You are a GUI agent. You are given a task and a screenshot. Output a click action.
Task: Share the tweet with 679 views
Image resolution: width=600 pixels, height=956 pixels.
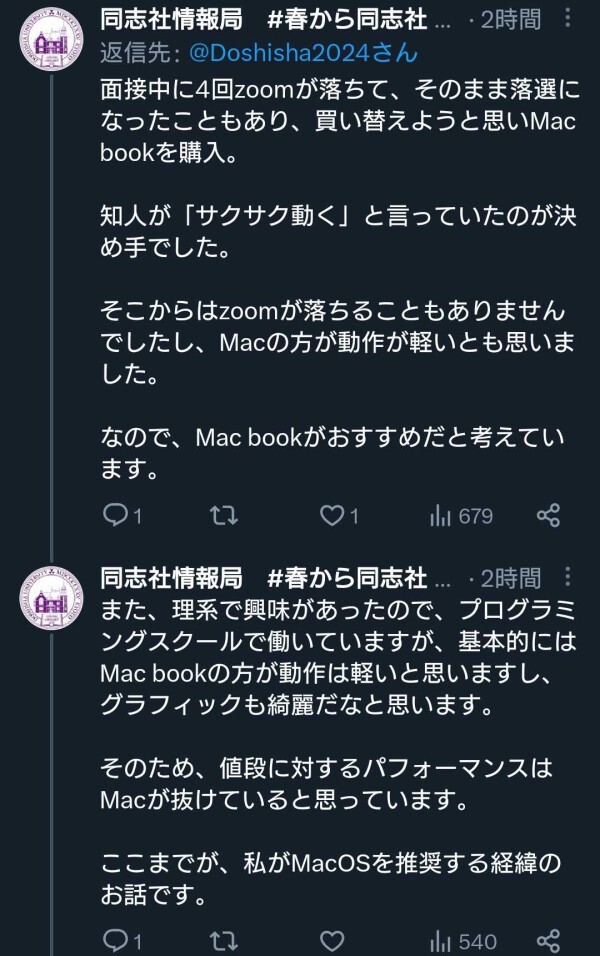[548, 515]
